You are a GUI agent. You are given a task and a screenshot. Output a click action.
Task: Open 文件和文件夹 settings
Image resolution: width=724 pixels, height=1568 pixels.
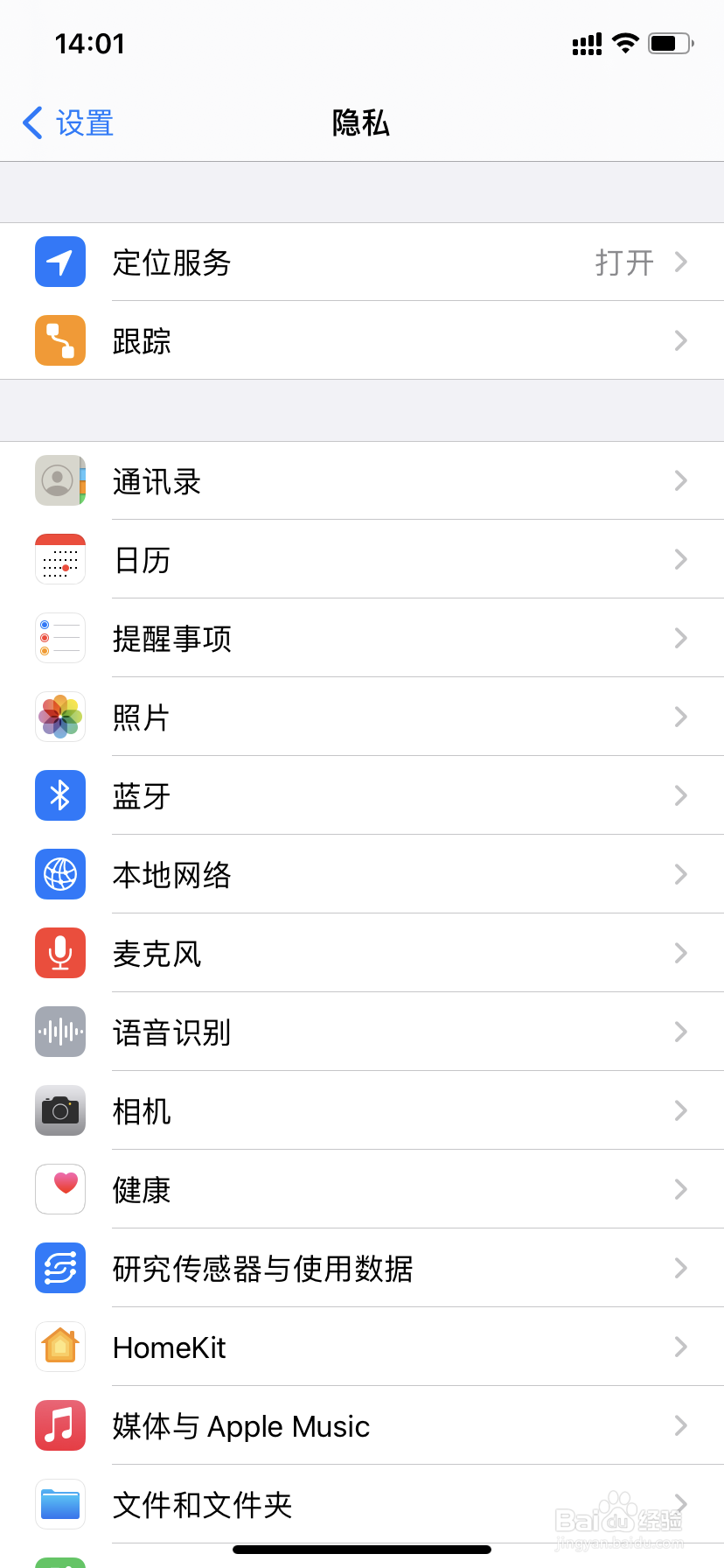[x=362, y=1504]
